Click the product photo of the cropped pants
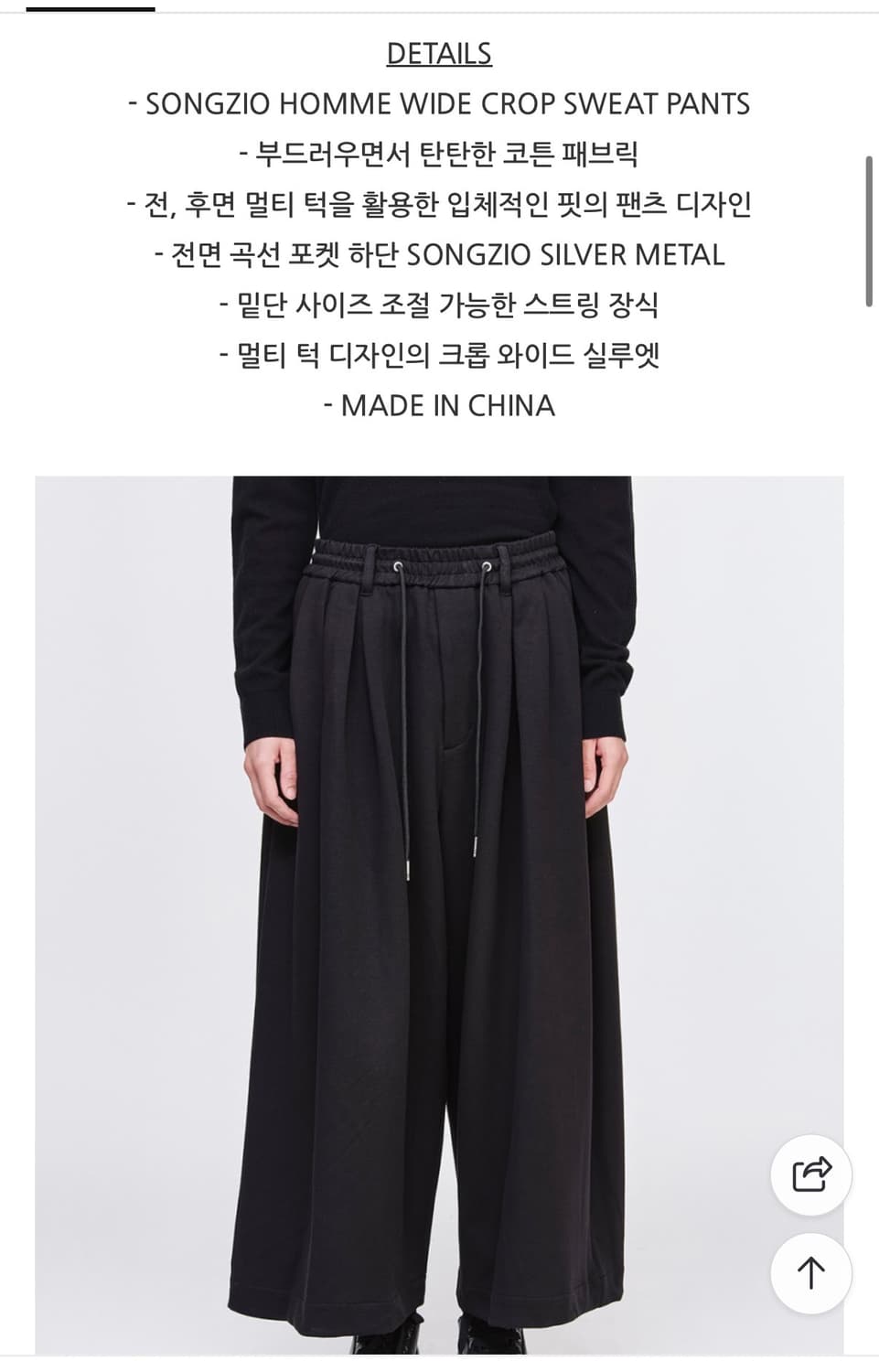Screen dimensions: 879x1372 click(439, 915)
